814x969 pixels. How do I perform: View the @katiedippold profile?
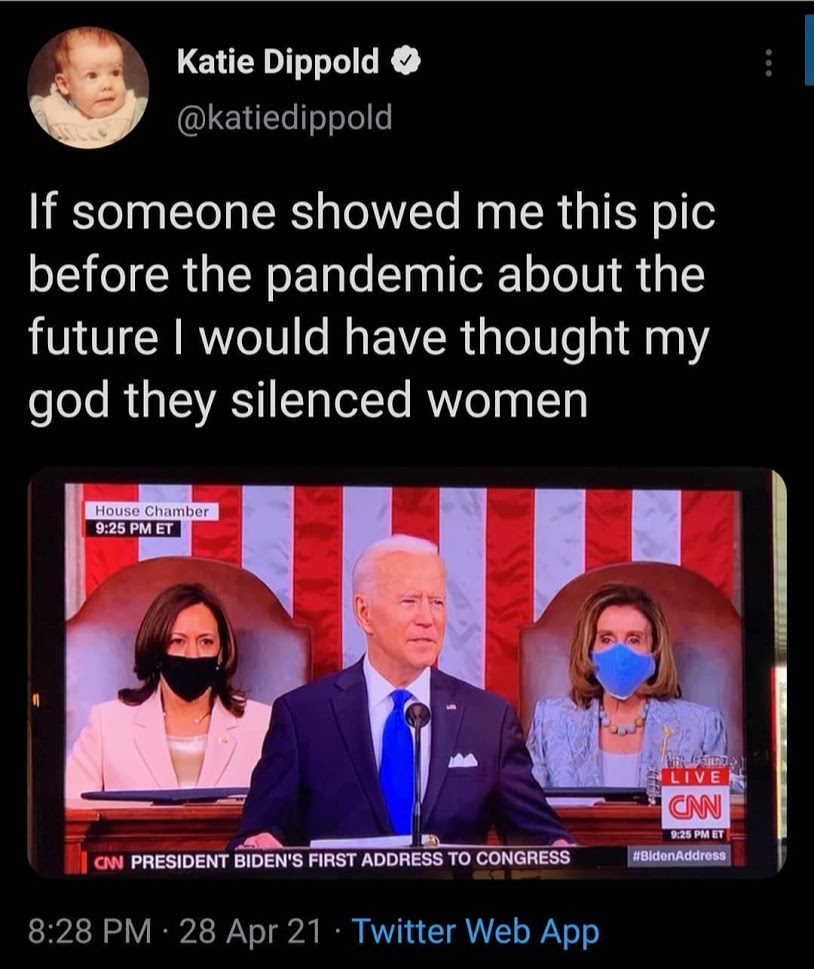coord(284,118)
